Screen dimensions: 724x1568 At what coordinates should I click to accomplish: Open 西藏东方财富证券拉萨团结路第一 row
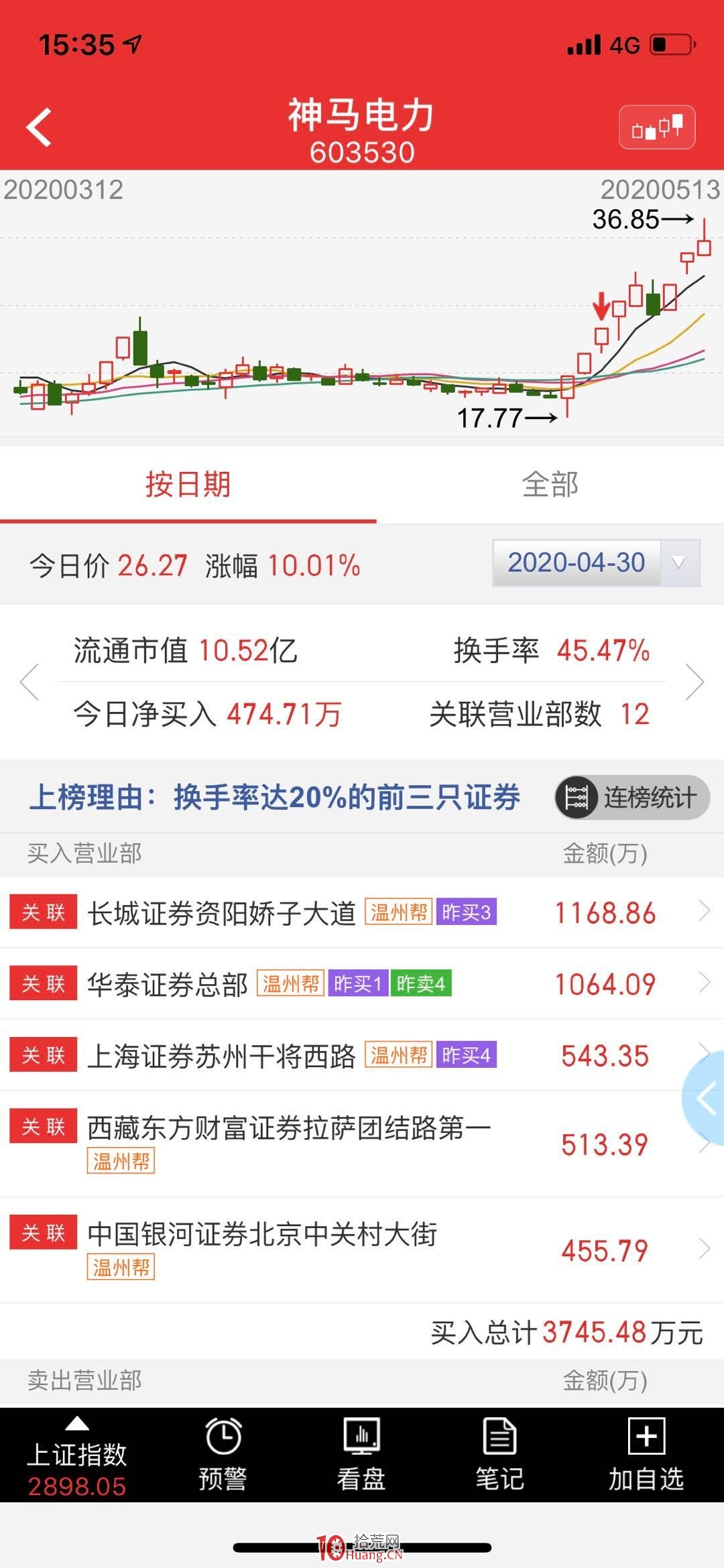(362, 1144)
